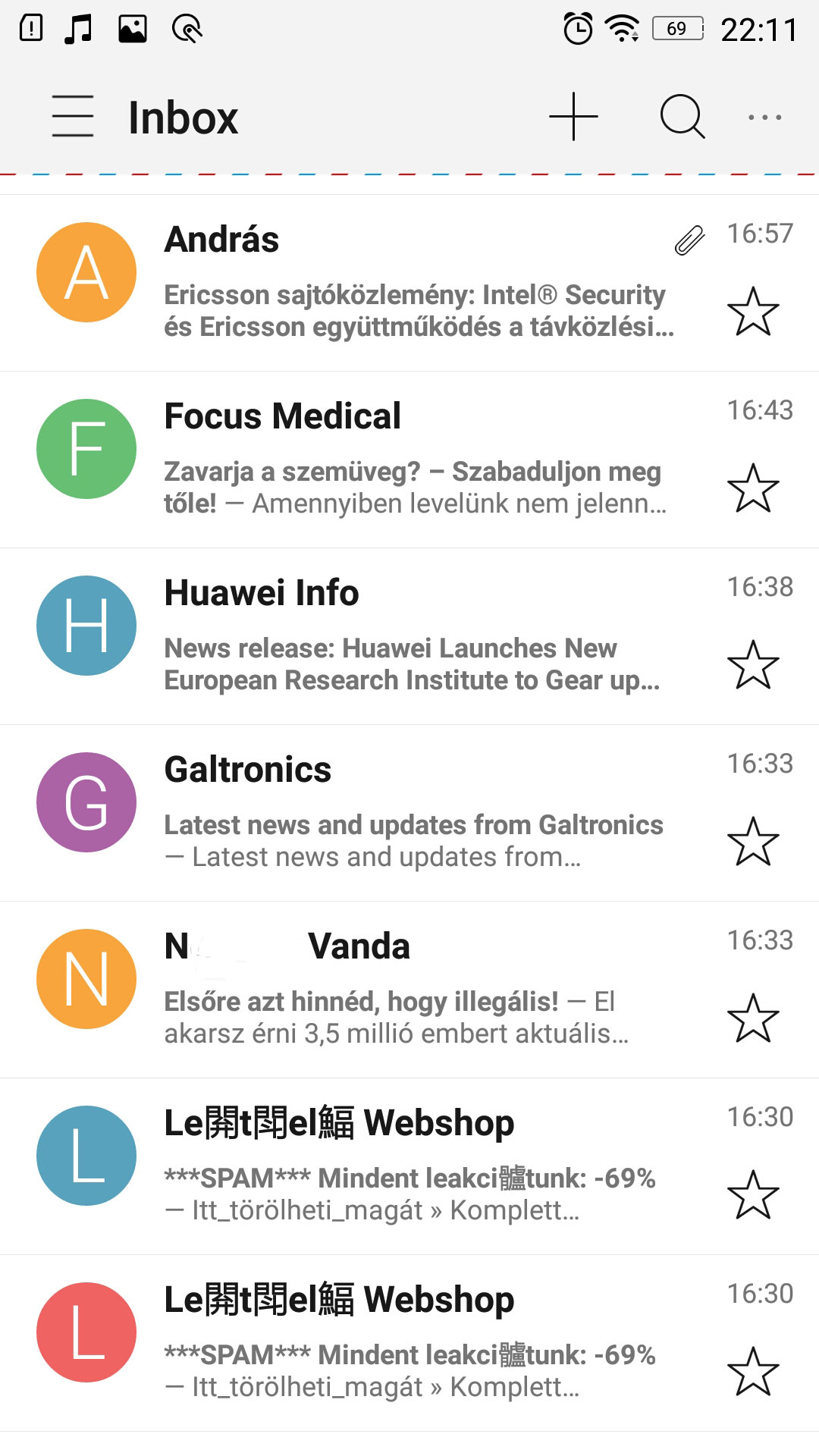Viewport: 819px width, 1456px height.
Task: Open the email from András
Action: pos(409,283)
